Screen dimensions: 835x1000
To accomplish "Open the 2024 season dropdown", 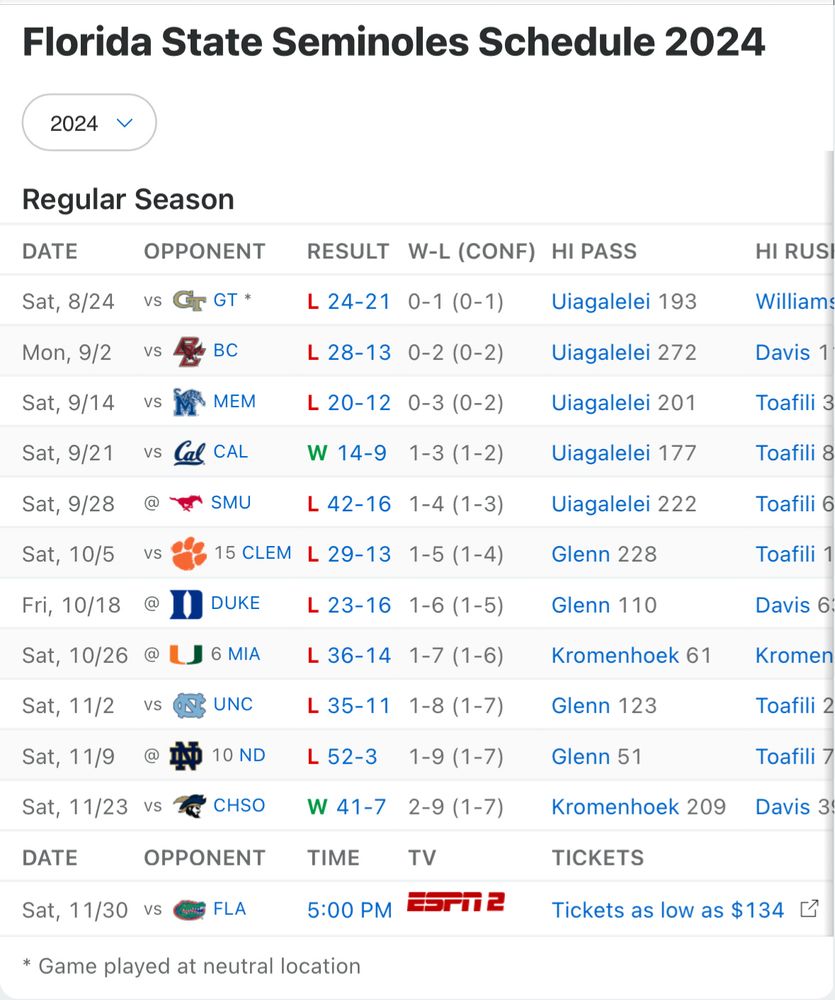I will (89, 123).
